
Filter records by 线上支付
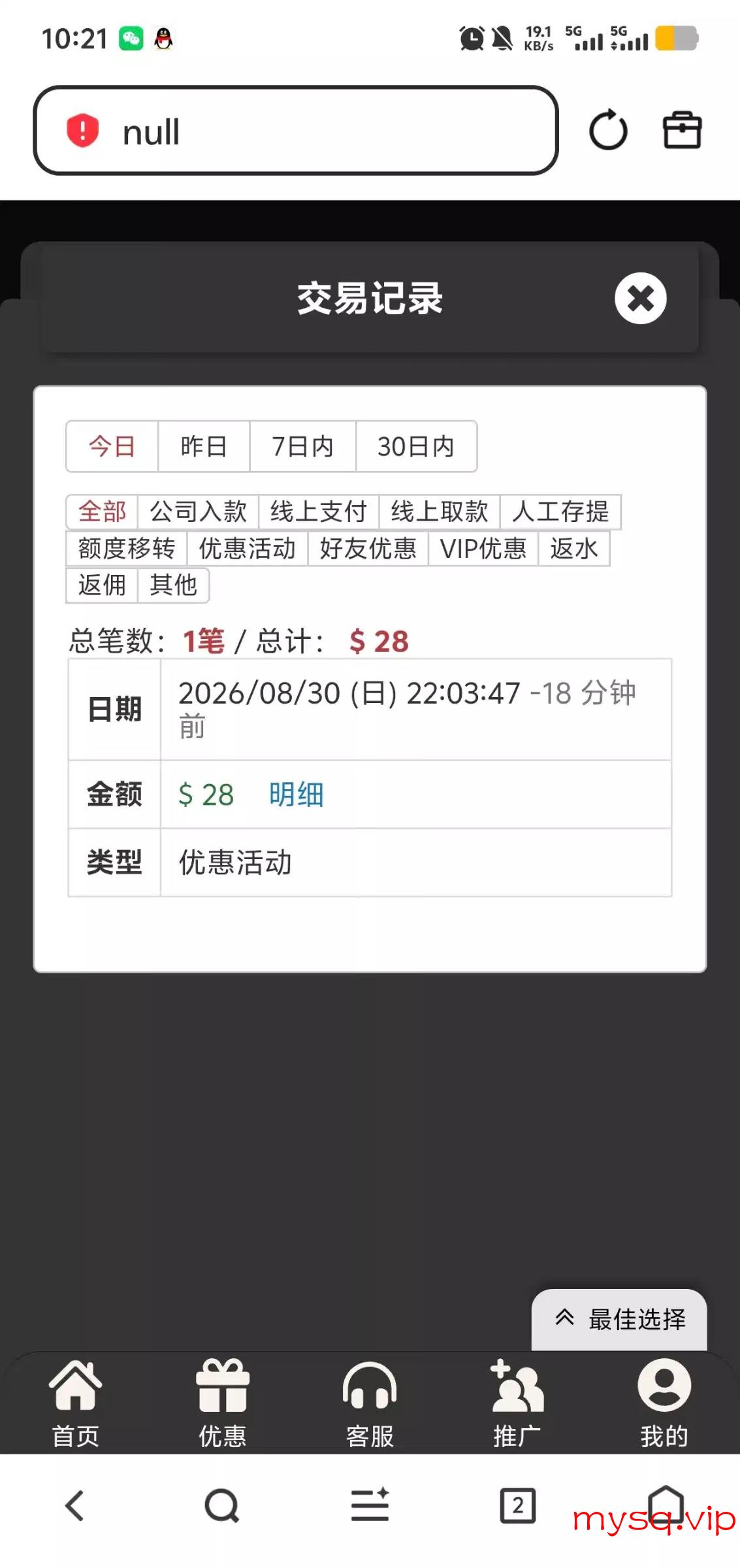click(x=319, y=512)
